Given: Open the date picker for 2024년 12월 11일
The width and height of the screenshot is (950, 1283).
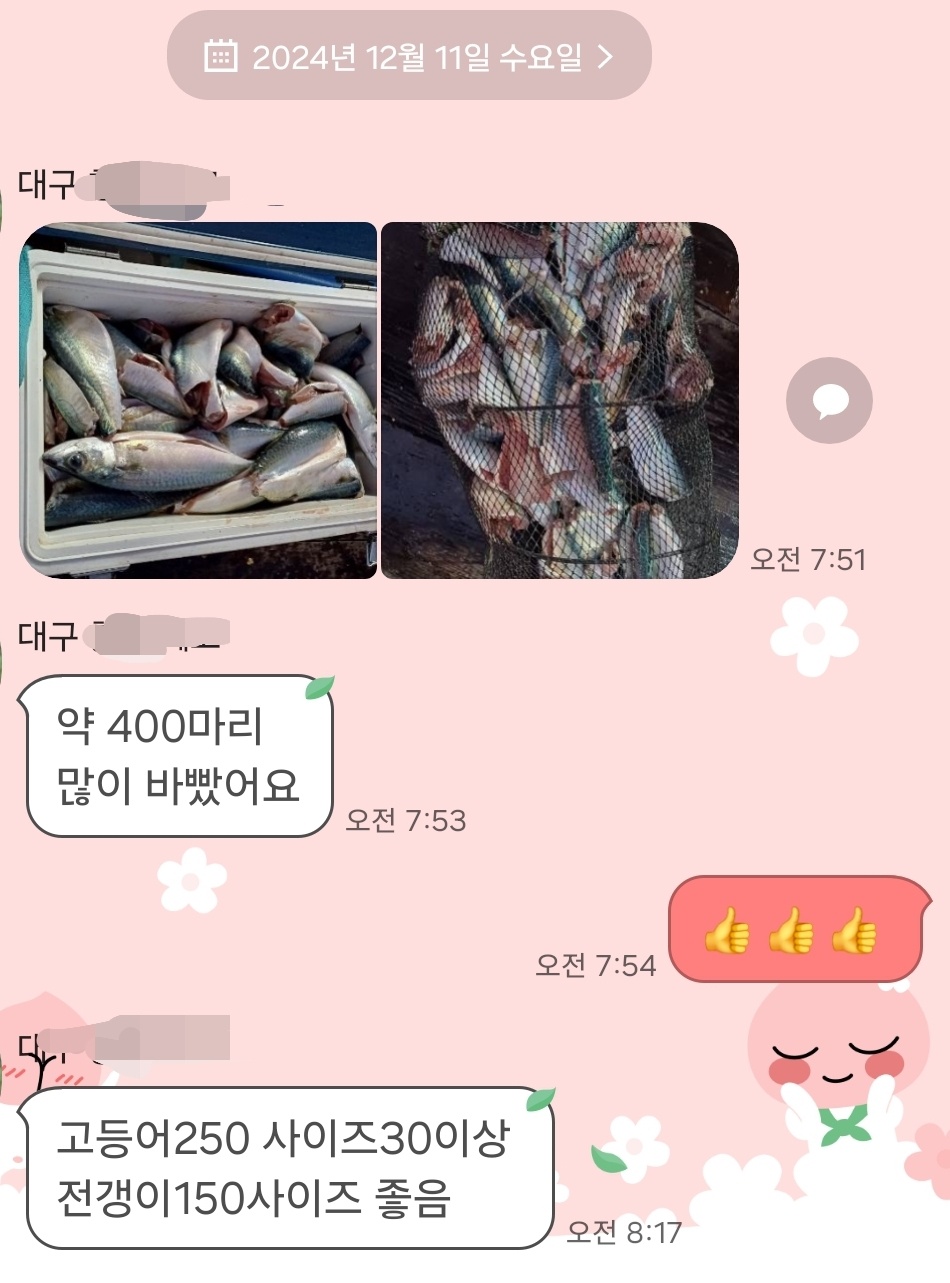Looking at the screenshot, I should point(408,56).
